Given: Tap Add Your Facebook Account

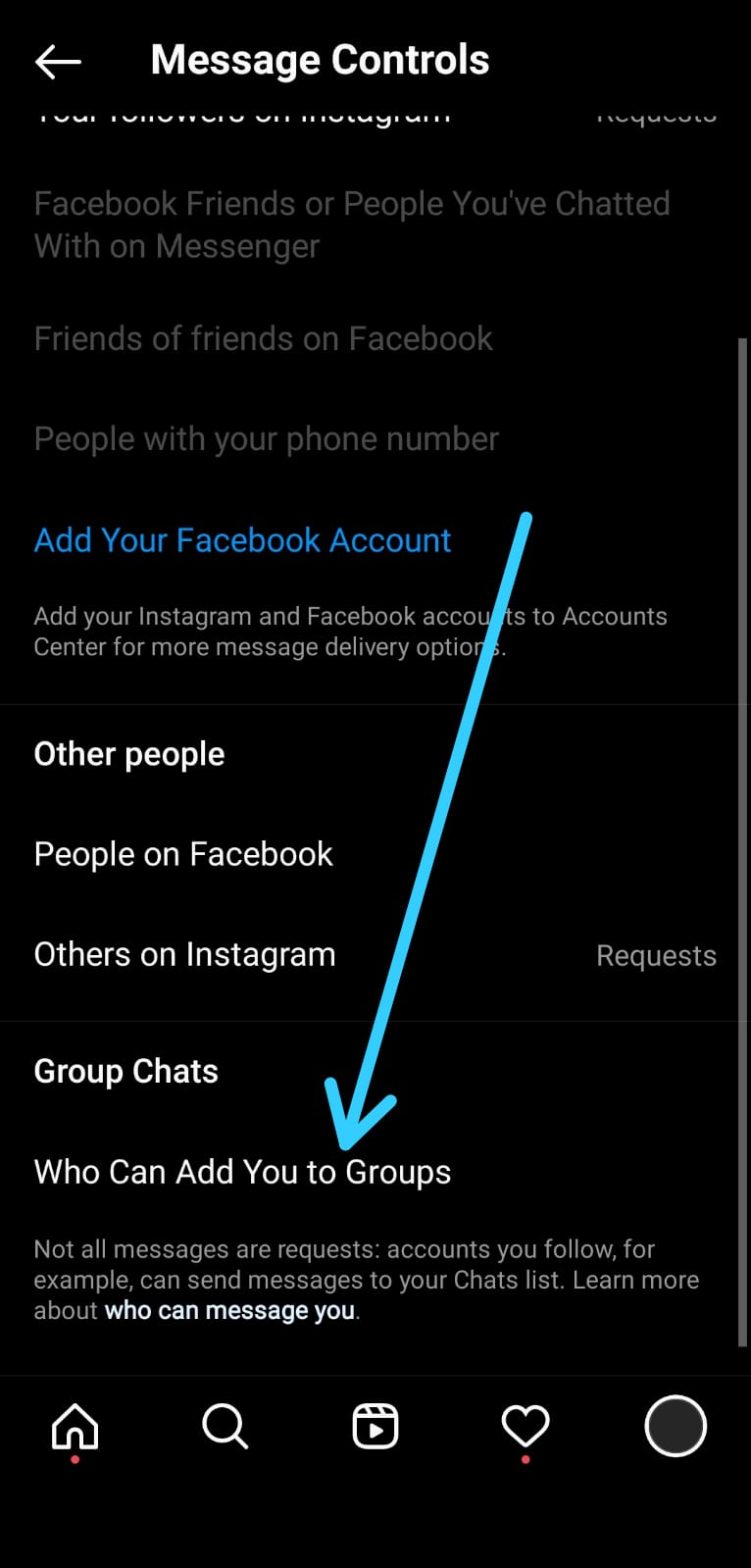Looking at the screenshot, I should [242, 540].
